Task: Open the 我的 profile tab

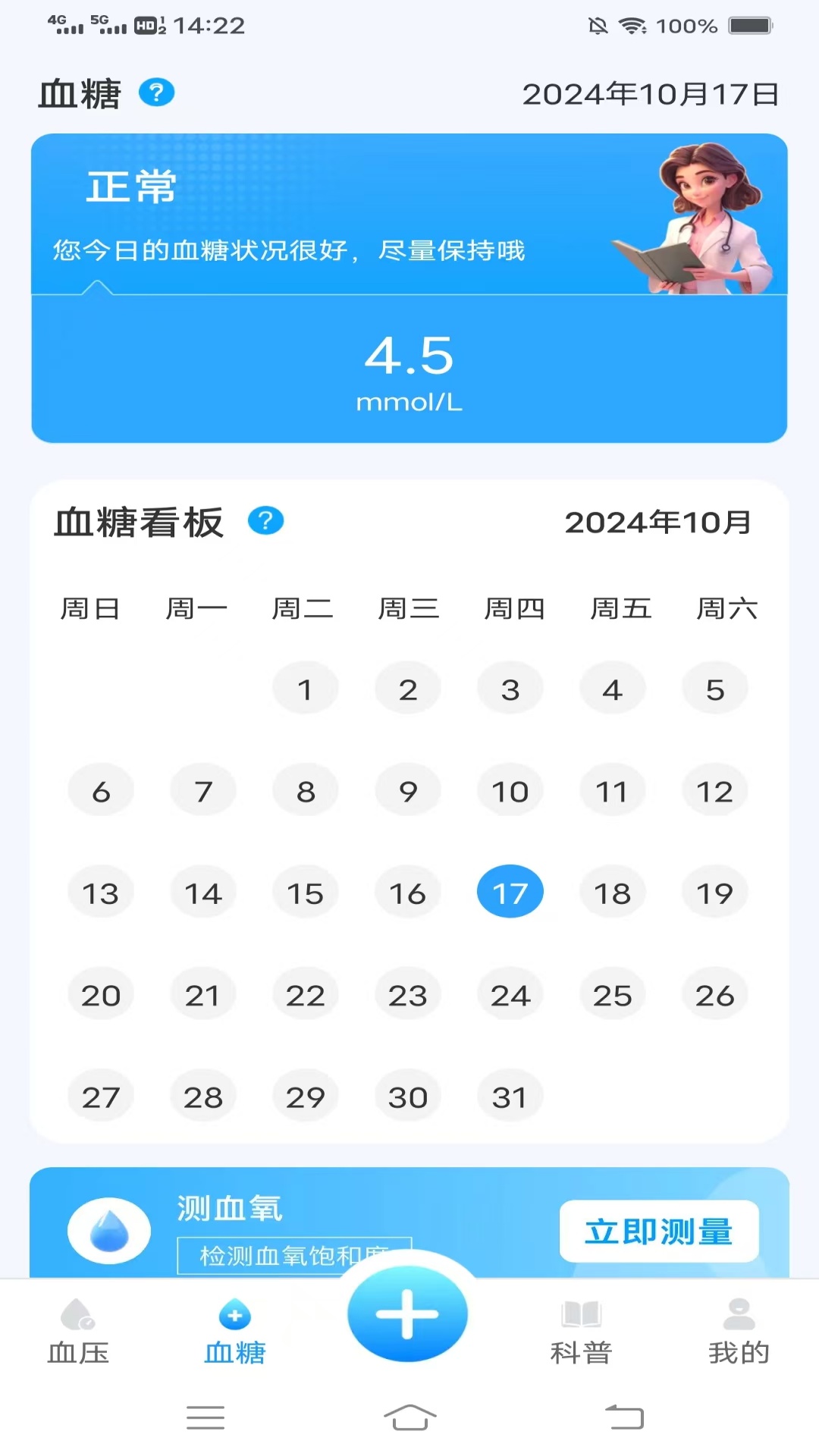Action: 739,1331
